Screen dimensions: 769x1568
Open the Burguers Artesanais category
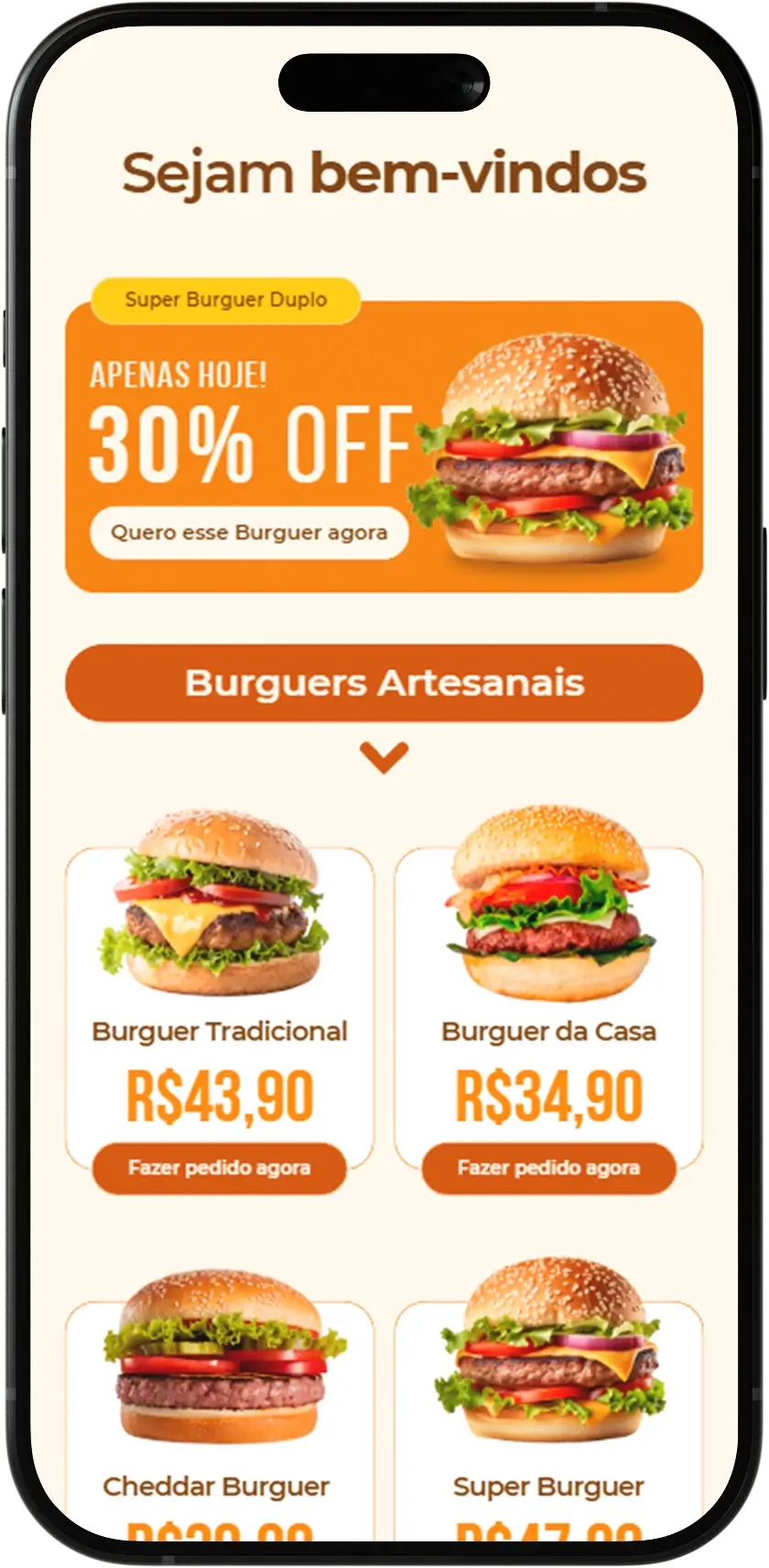point(384,683)
